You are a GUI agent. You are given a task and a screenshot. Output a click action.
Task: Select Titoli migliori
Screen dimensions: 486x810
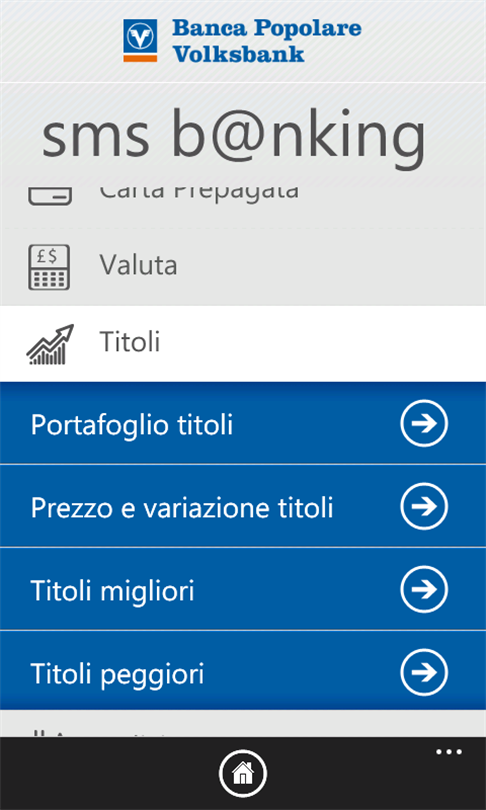coord(243,589)
